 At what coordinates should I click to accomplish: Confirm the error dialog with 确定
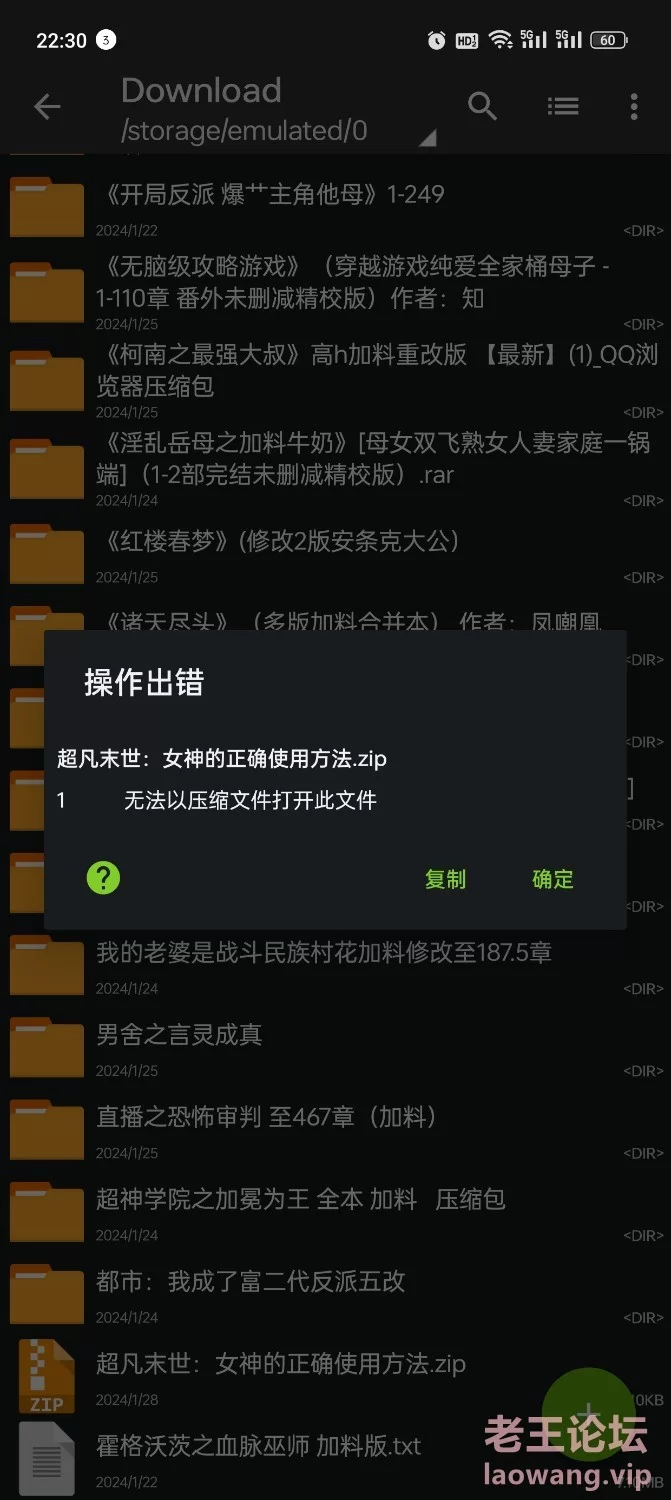553,879
